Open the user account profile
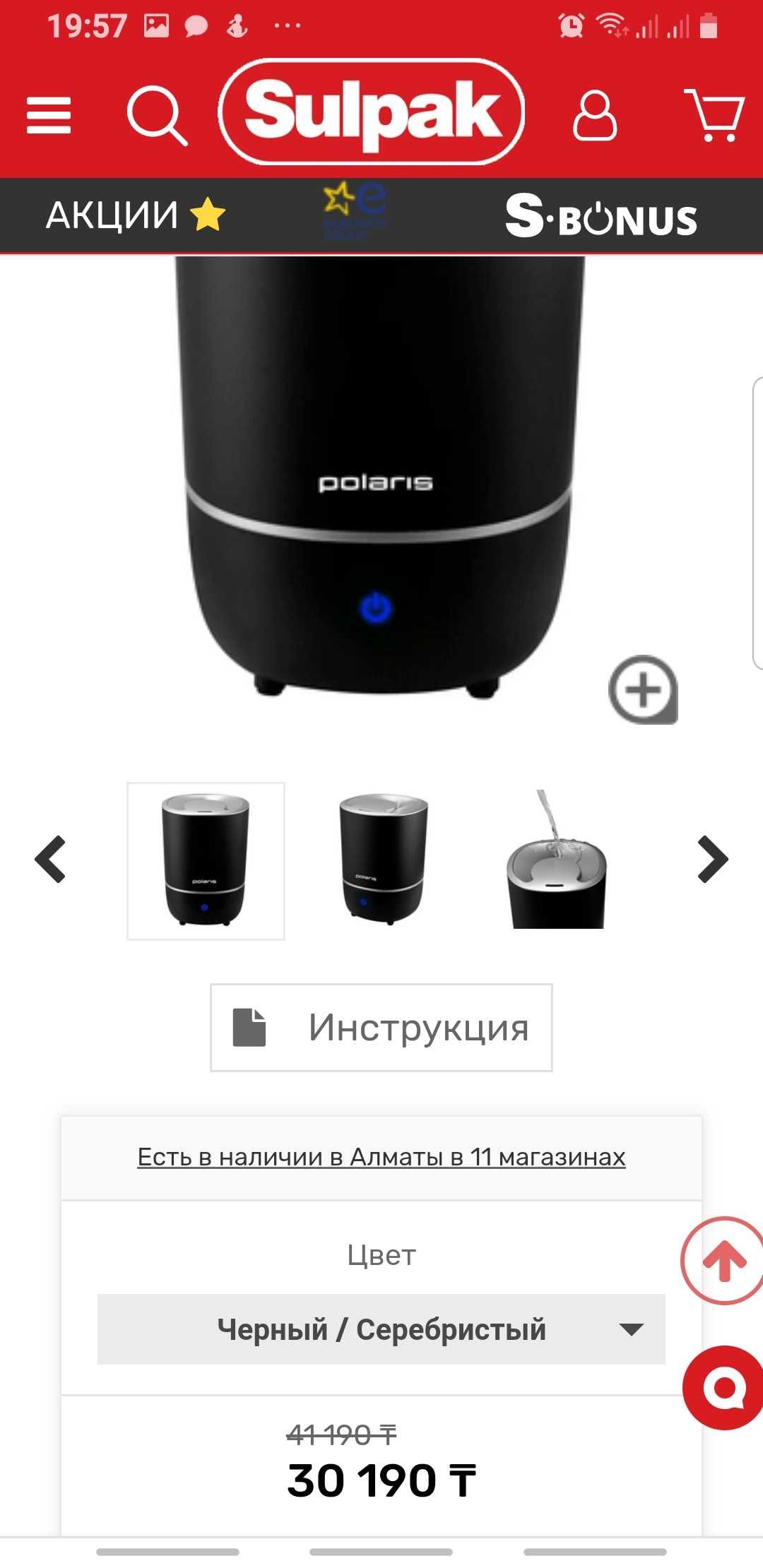763x1568 pixels. (594, 115)
